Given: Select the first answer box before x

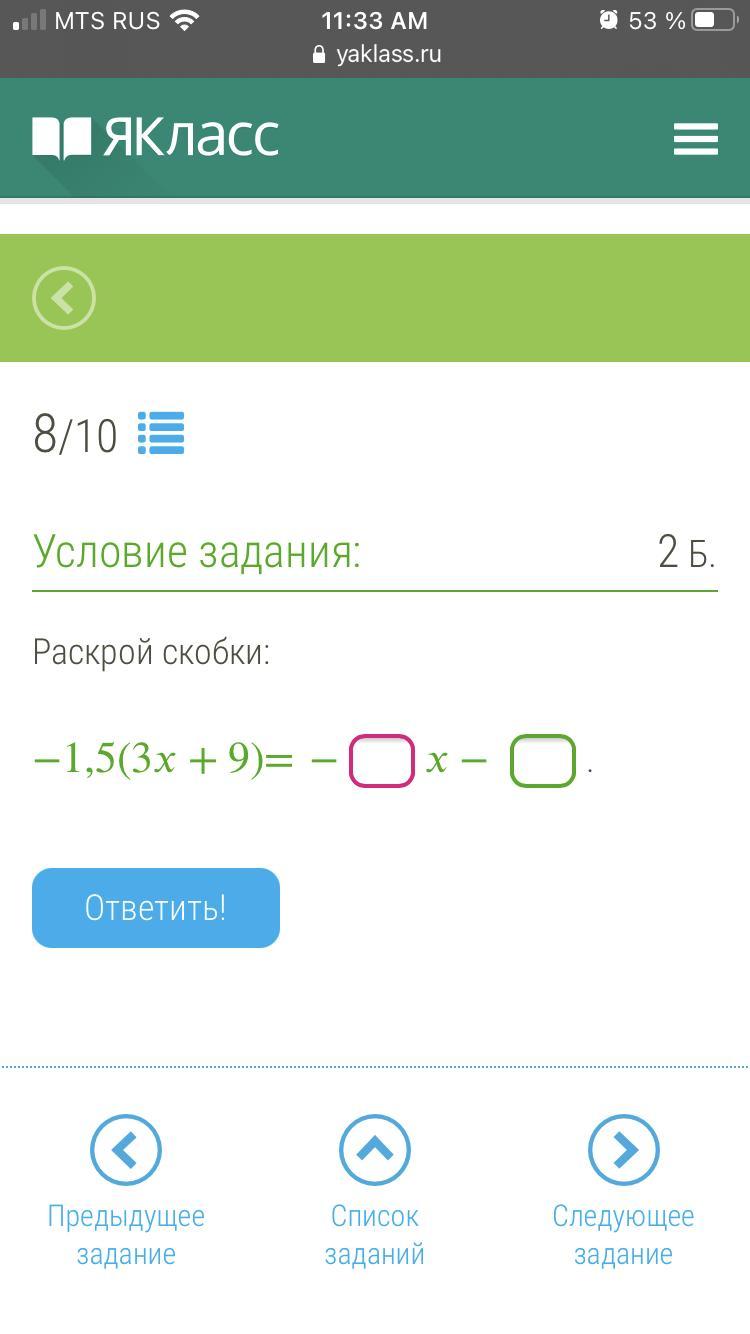Looking at the screenshot, I should click(x=382, y=761).
